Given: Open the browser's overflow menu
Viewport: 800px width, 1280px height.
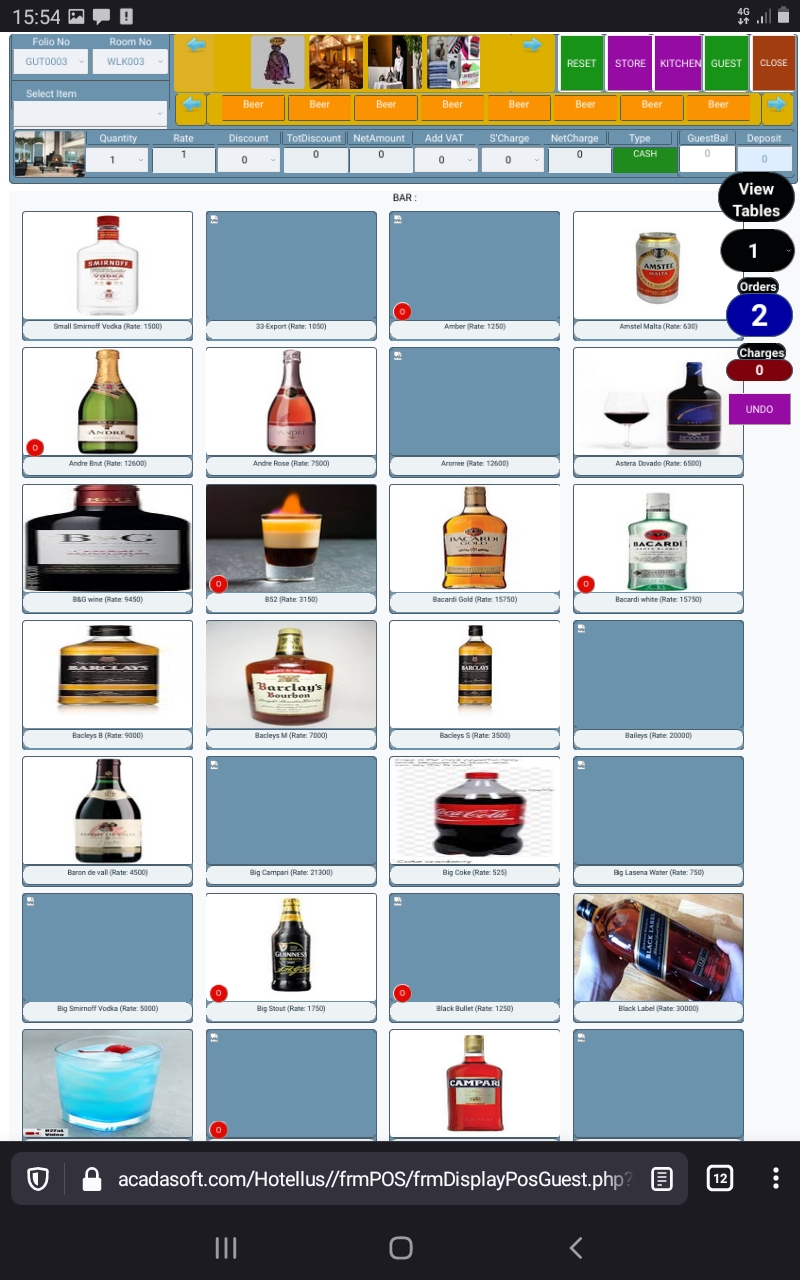Looking at the screenshot, I should pyautogui.click(x=775, y=1178).
